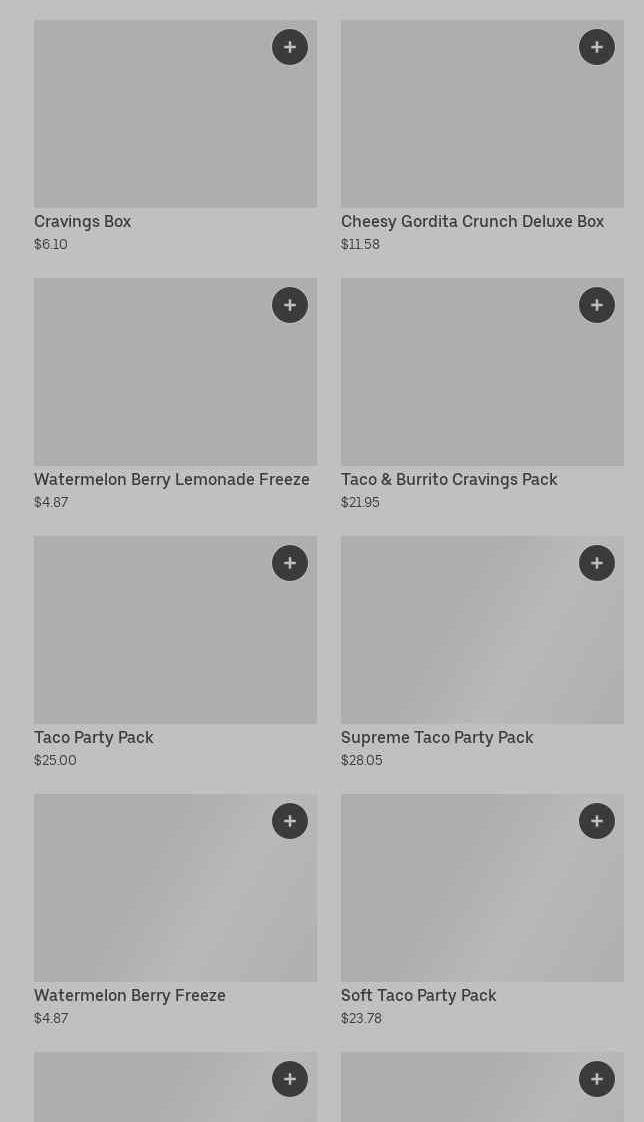
Task: Add Soft Taco Party Pack
Action: (597, 821)
